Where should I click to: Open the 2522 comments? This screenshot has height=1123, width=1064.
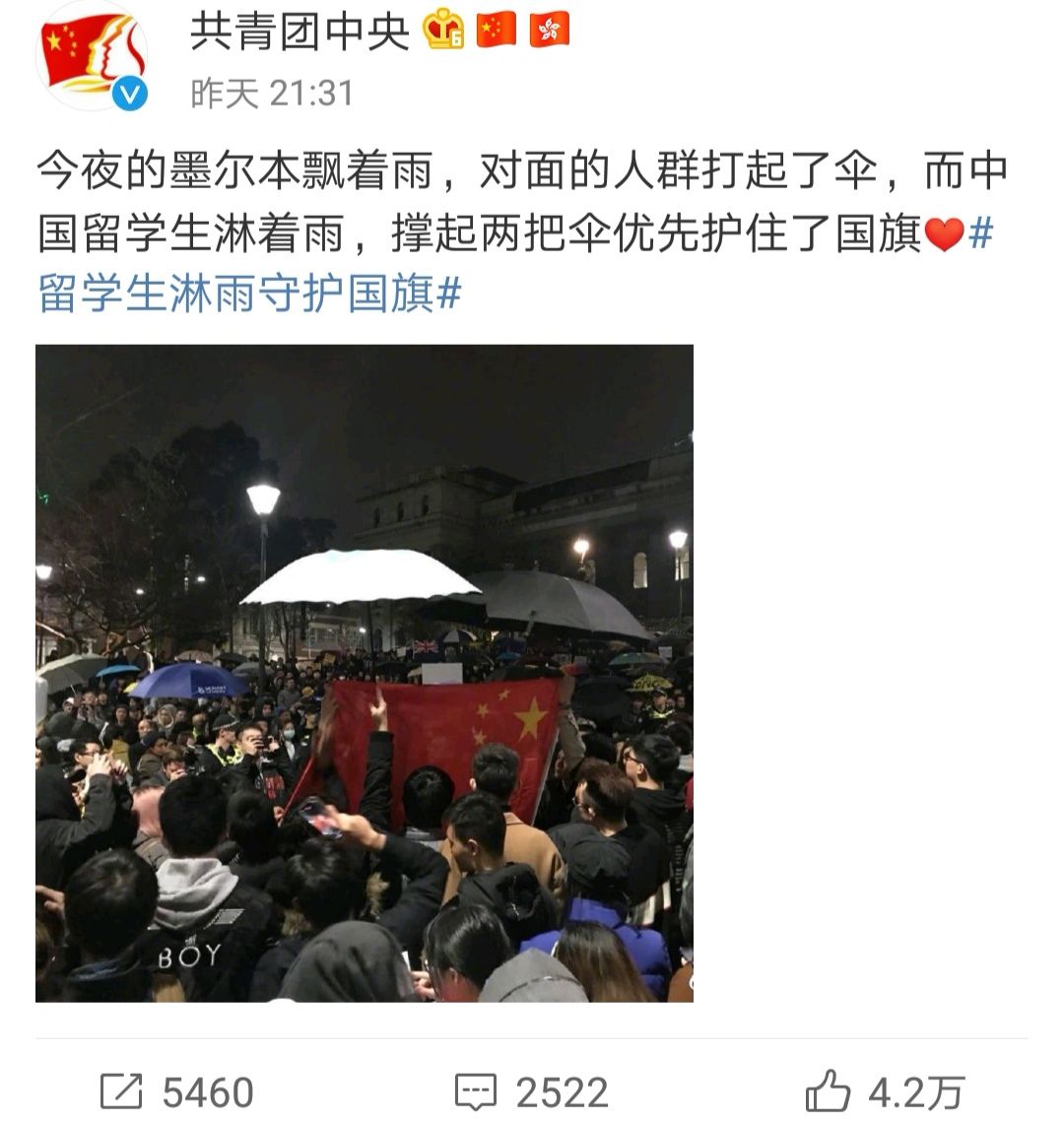pyautogui.click(x=532, y=1091)
